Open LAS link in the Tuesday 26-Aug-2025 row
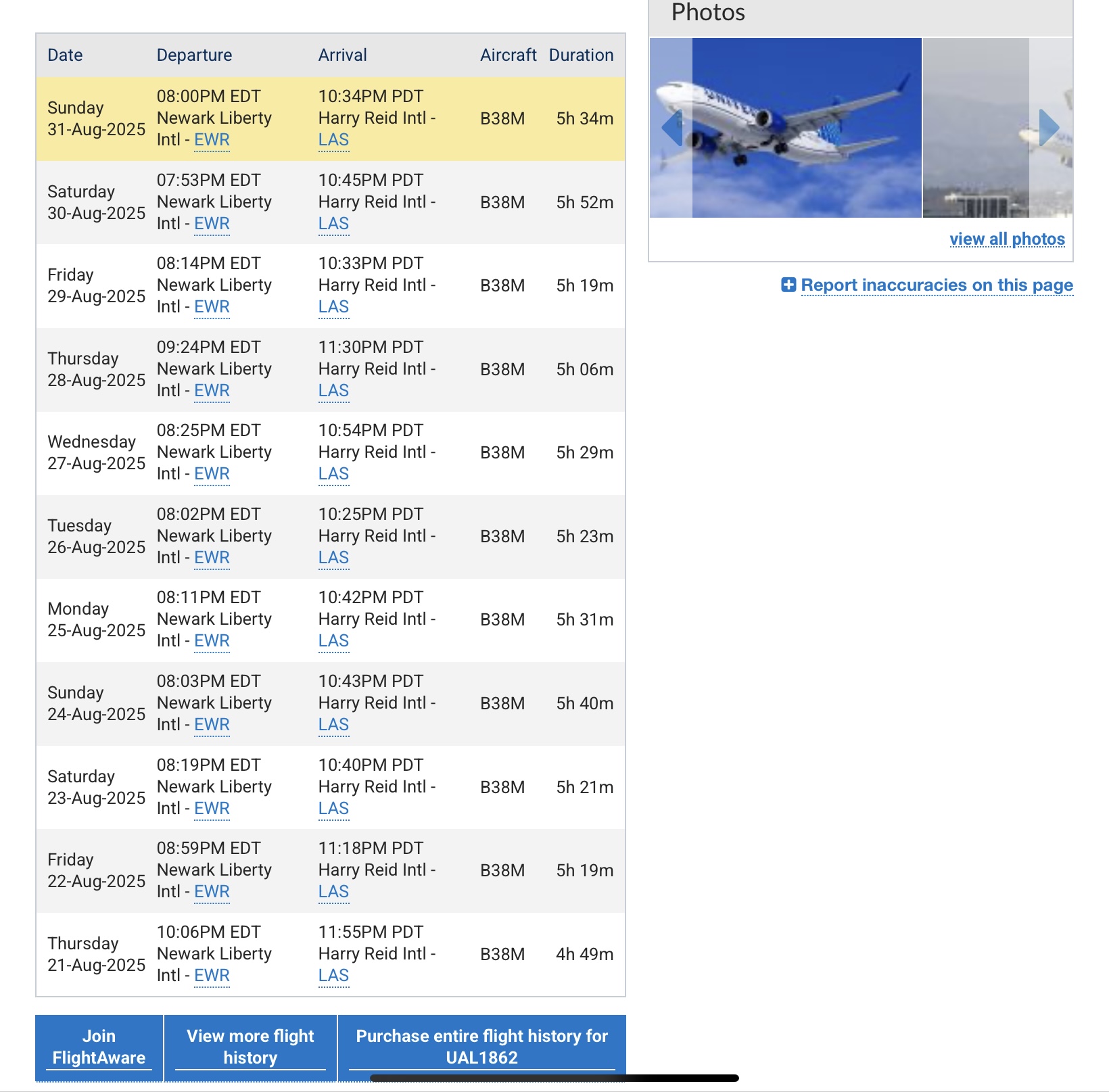The width and height of the screenshot is (1109, 1092). (333, 559)
